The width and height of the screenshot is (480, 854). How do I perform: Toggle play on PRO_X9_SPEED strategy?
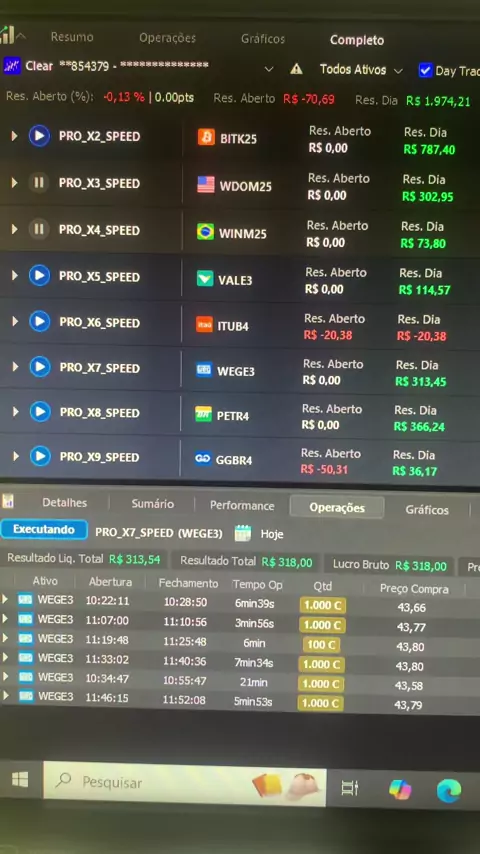click(40, 456)
